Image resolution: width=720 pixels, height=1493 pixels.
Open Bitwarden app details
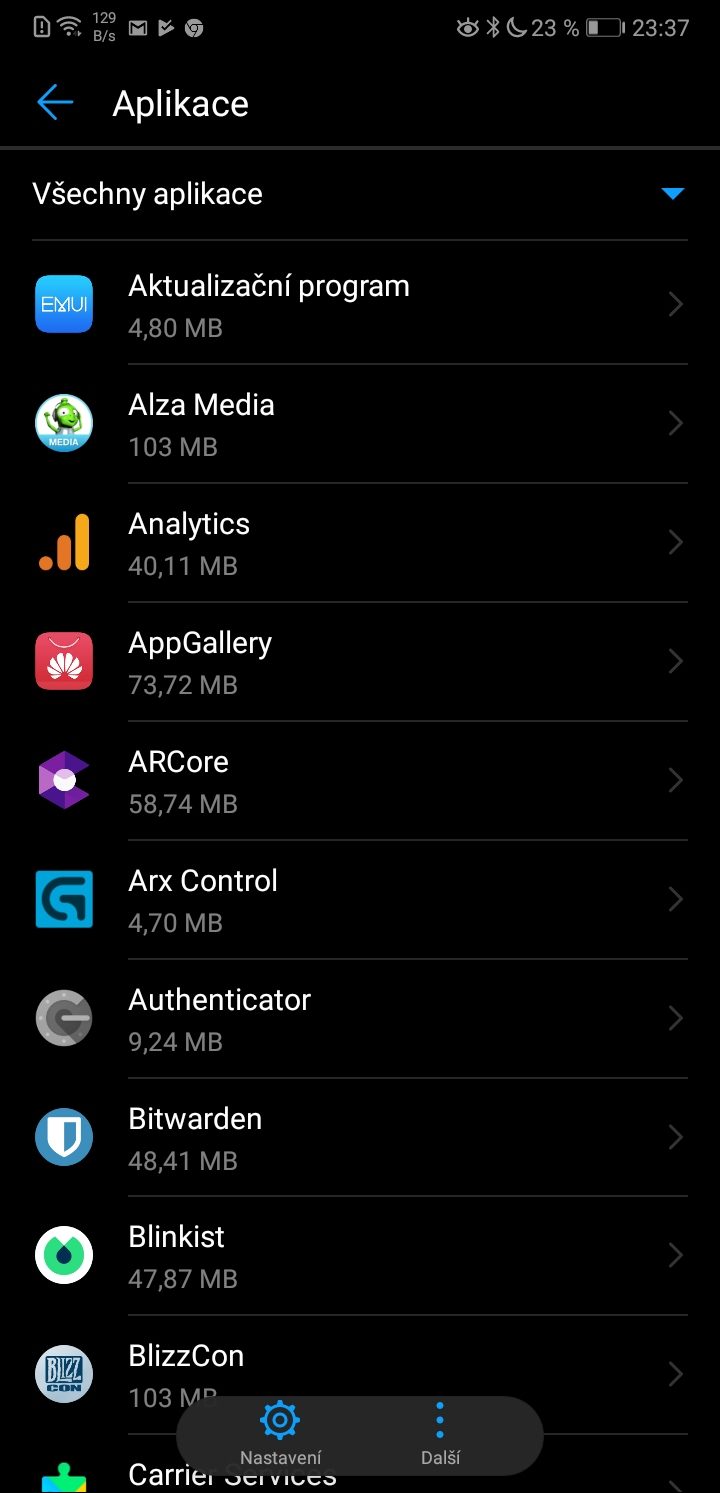[x=360, y=1138]
